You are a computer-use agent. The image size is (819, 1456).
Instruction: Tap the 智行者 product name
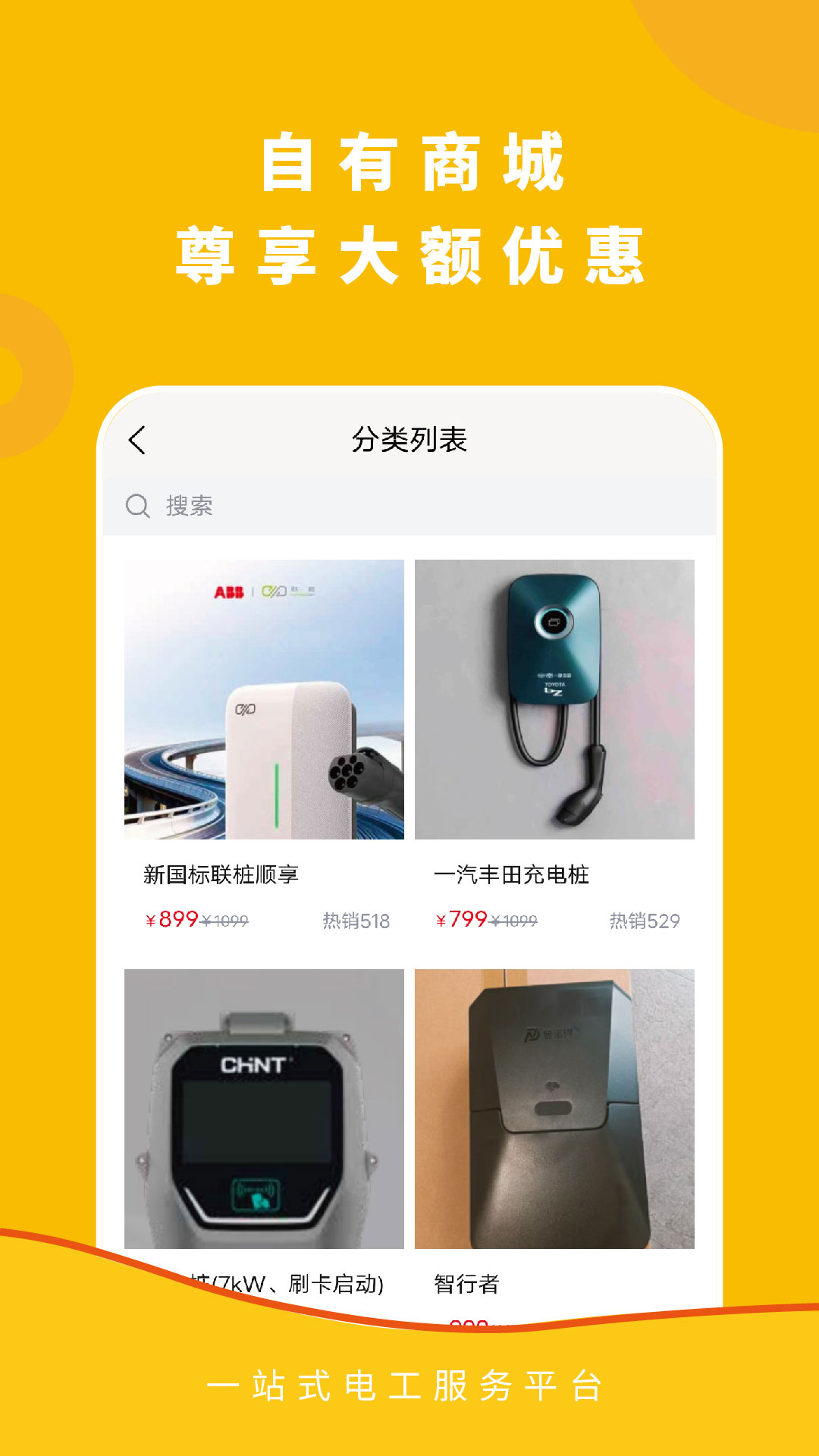click(x=464, y=1280)
